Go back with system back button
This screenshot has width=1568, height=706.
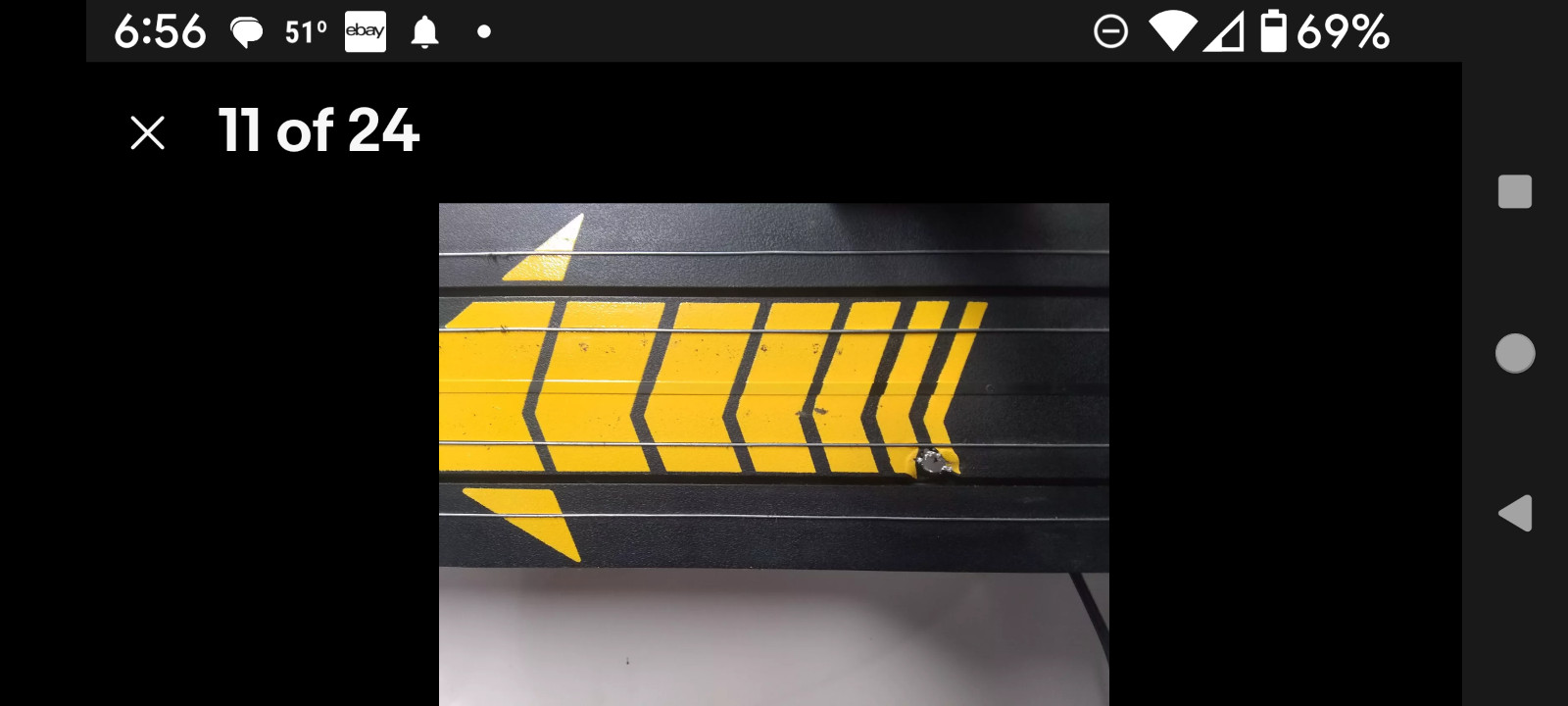1515,513
